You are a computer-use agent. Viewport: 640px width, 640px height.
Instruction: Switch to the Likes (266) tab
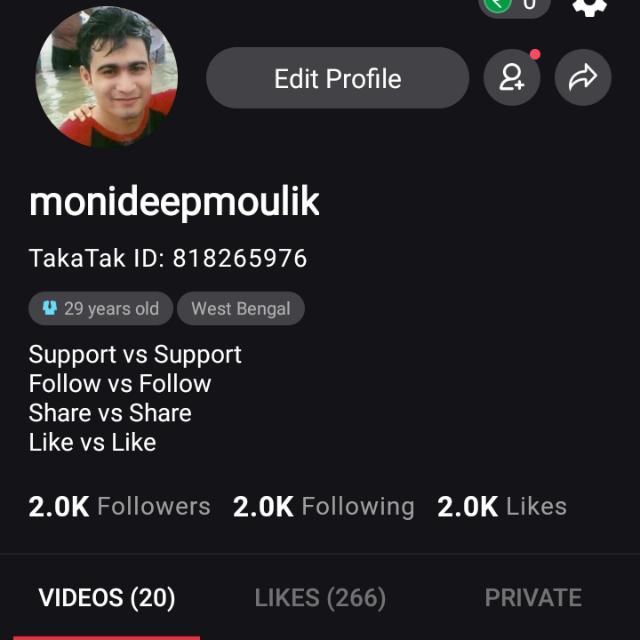[320, 598]
